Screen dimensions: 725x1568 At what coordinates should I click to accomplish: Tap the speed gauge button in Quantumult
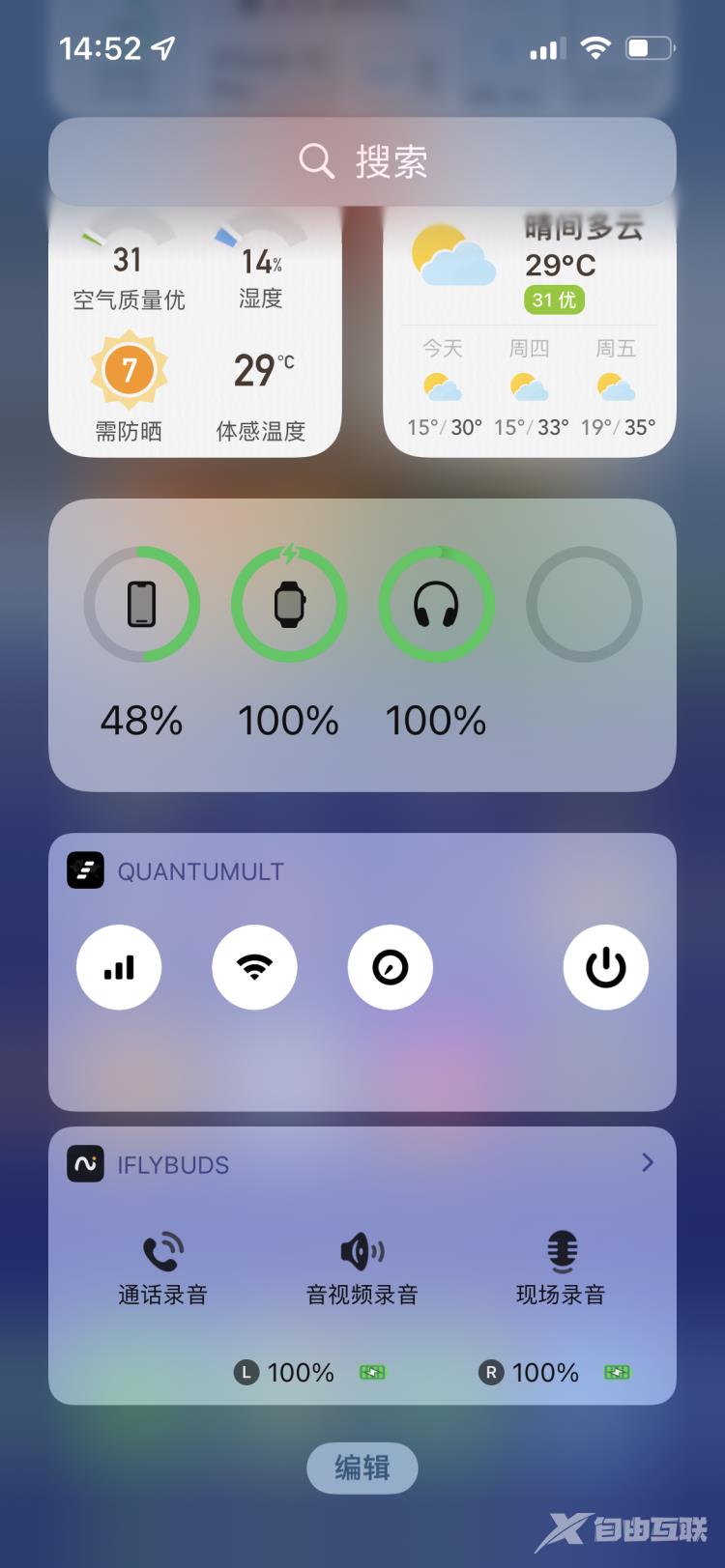click(390, 967)
